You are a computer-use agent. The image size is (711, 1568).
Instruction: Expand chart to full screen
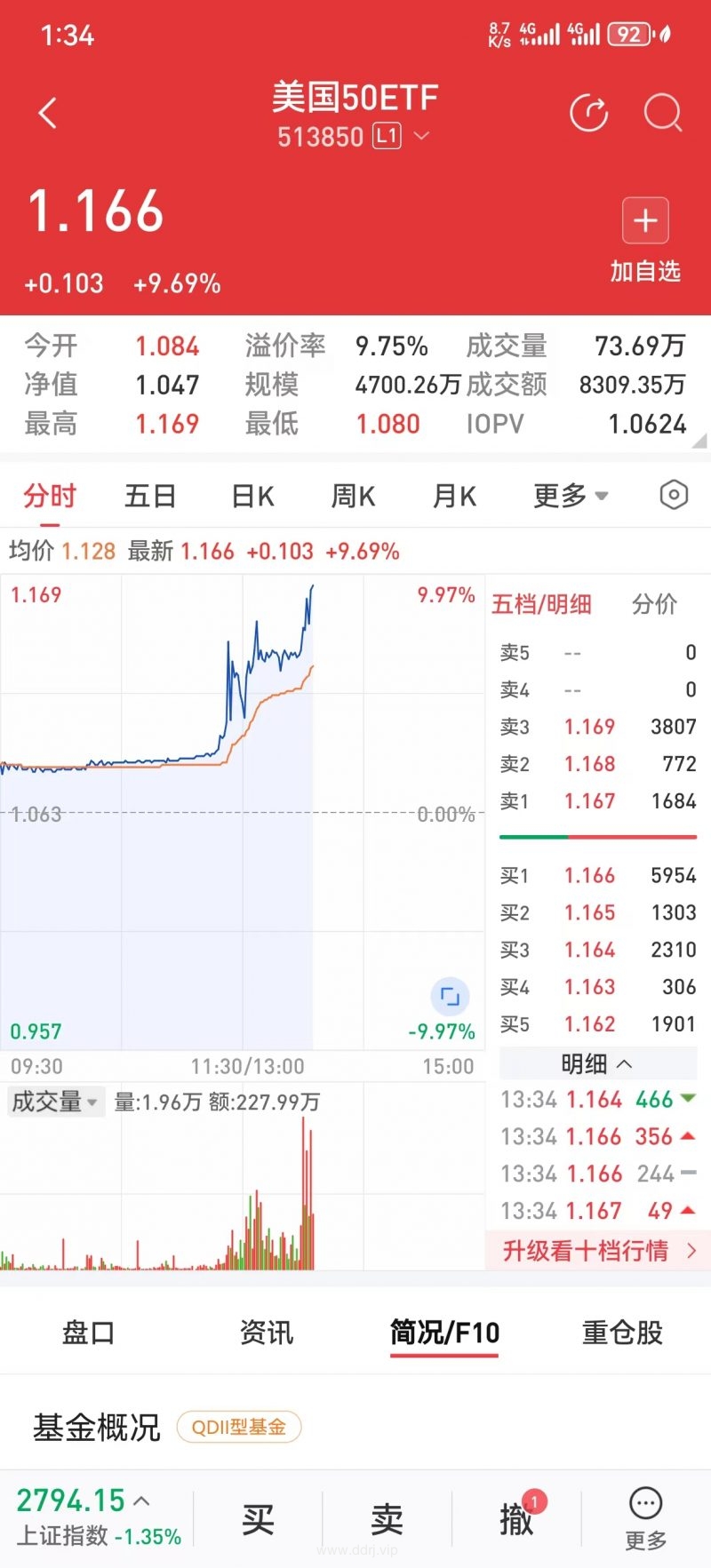click(x=450, y=996)
